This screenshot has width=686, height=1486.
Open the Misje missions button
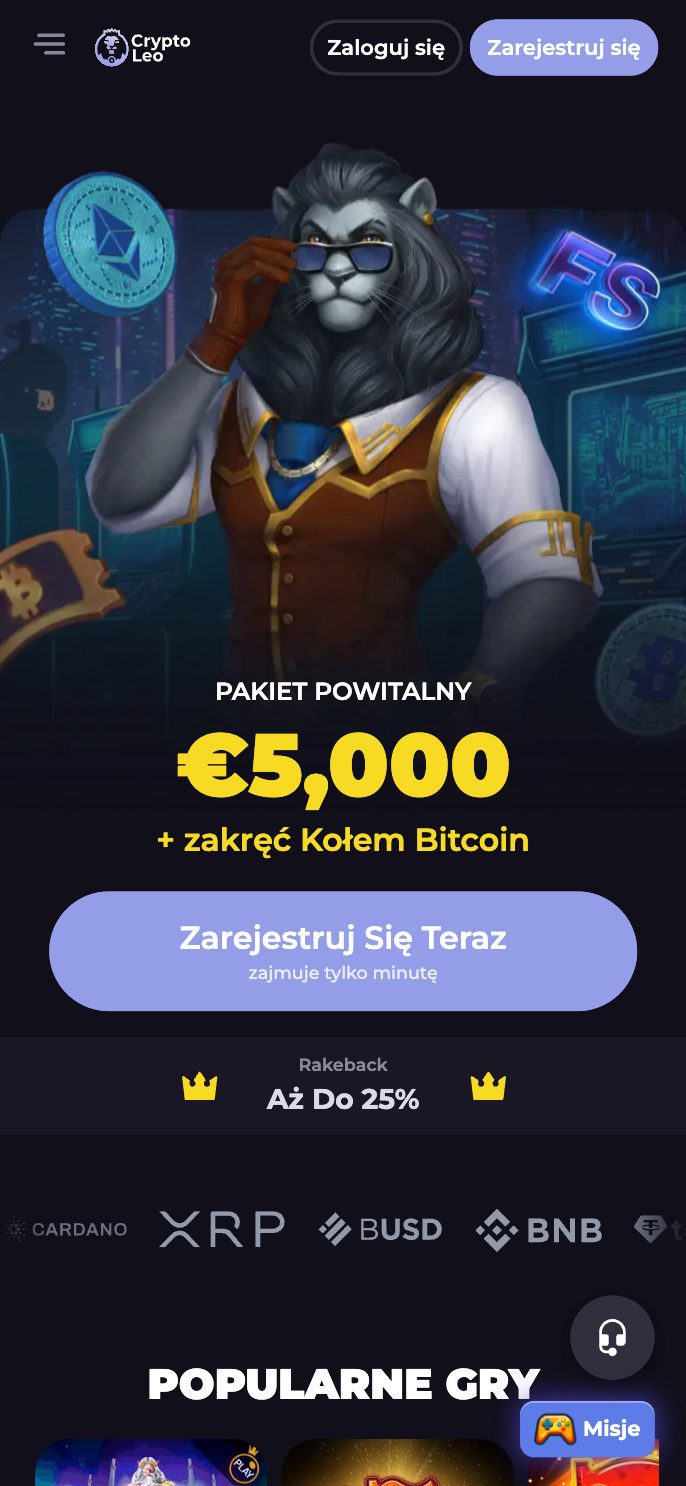tap(587, 1428)
